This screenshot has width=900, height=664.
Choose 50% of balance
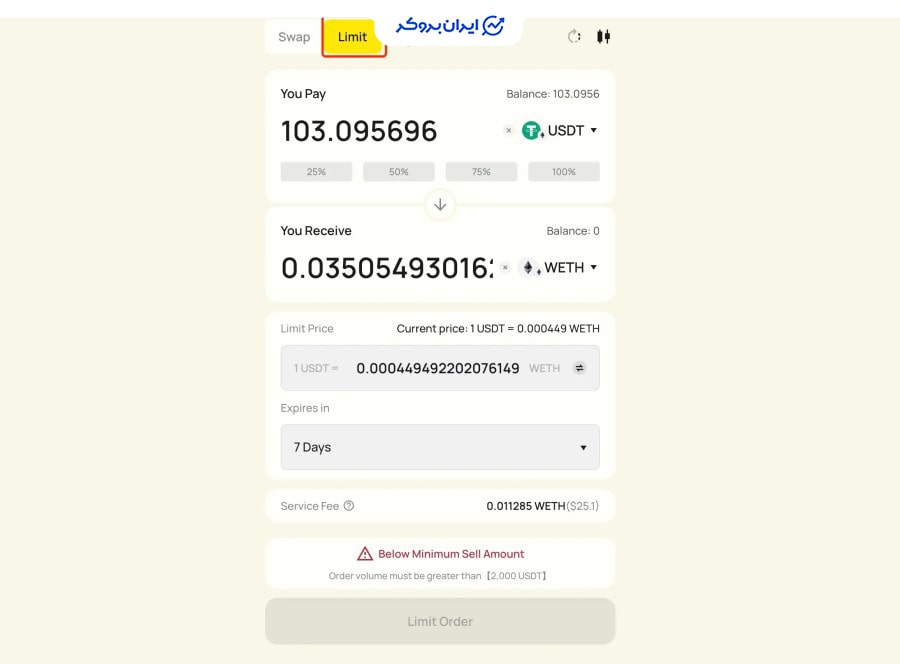[399, 172]
